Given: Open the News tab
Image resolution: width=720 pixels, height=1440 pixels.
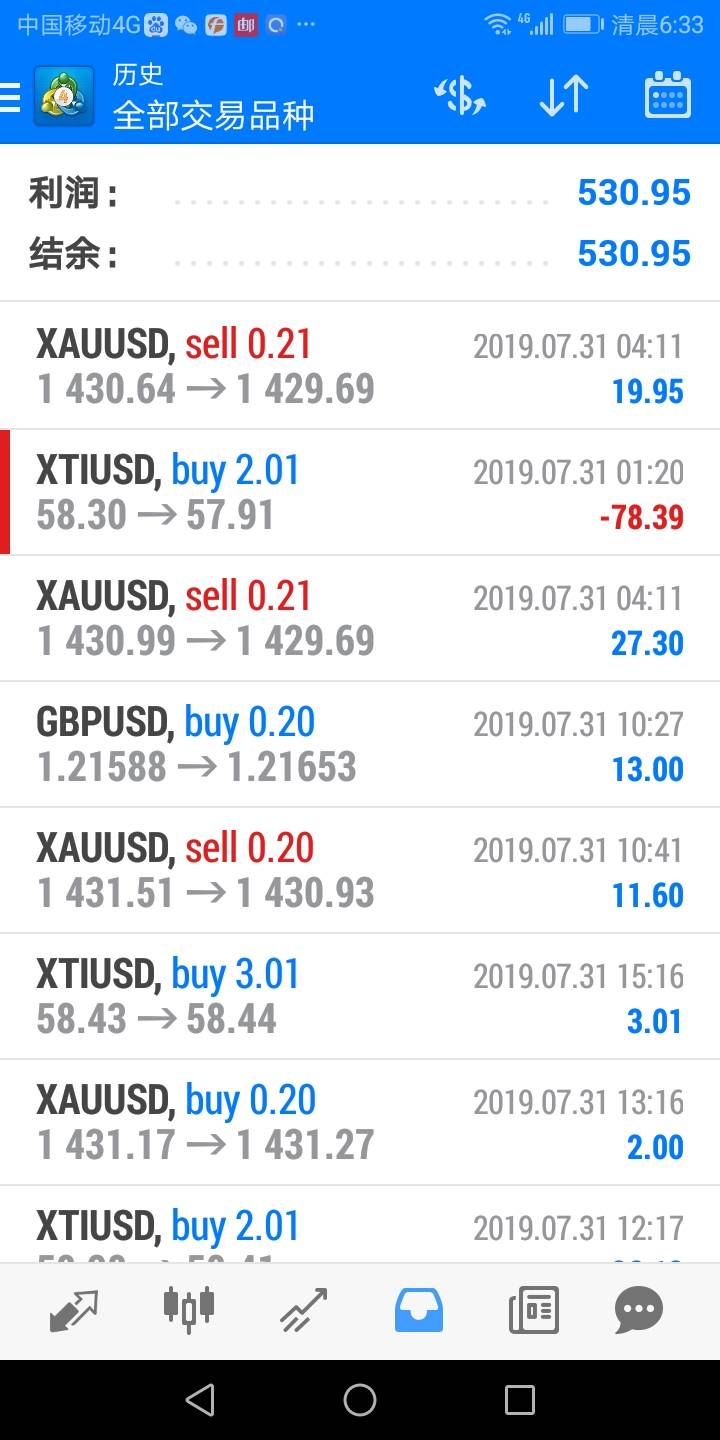Looking at the screenshot, I should tap(533, 1310).
